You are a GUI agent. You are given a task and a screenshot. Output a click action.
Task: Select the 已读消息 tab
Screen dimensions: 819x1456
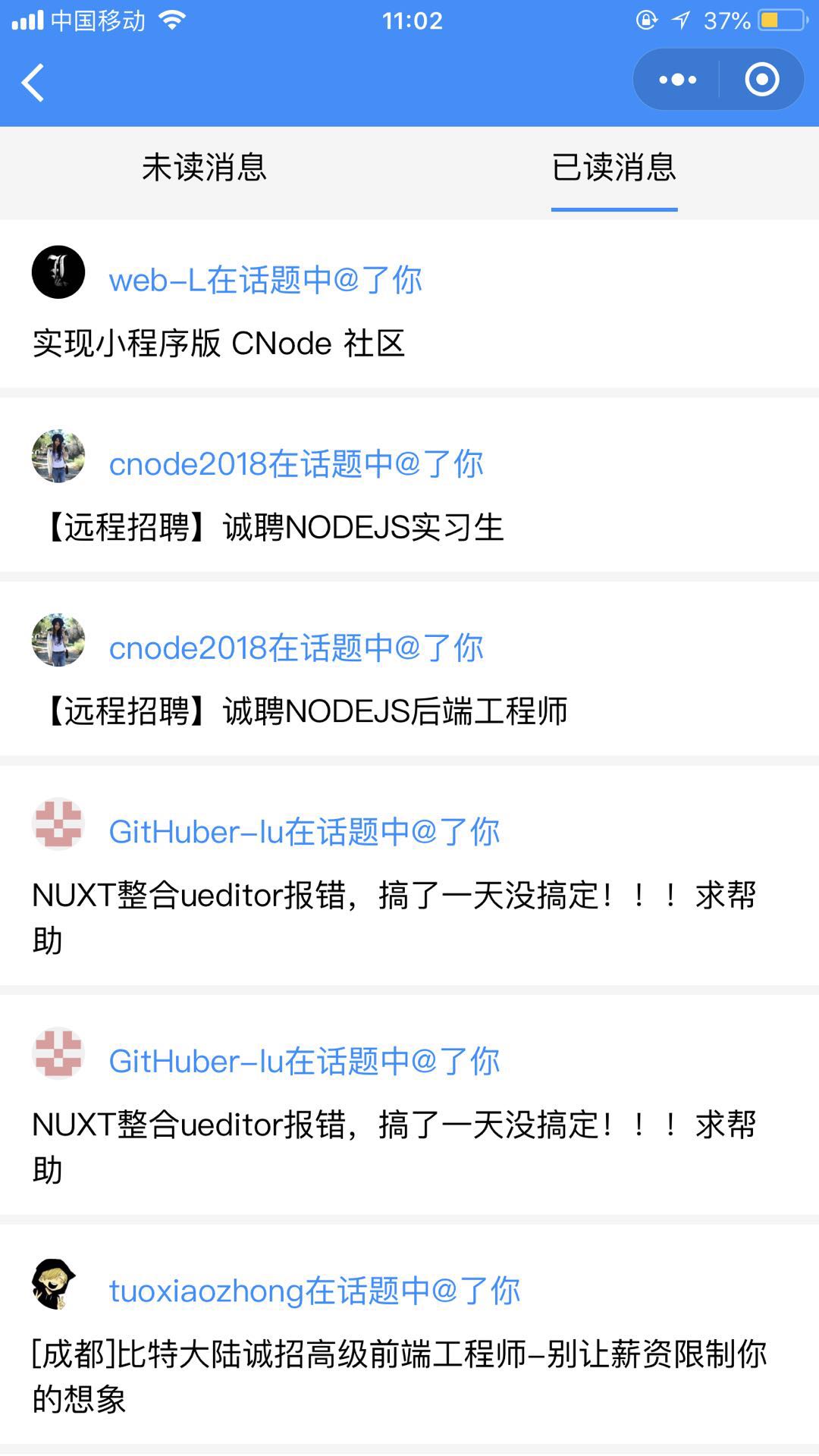613,168
